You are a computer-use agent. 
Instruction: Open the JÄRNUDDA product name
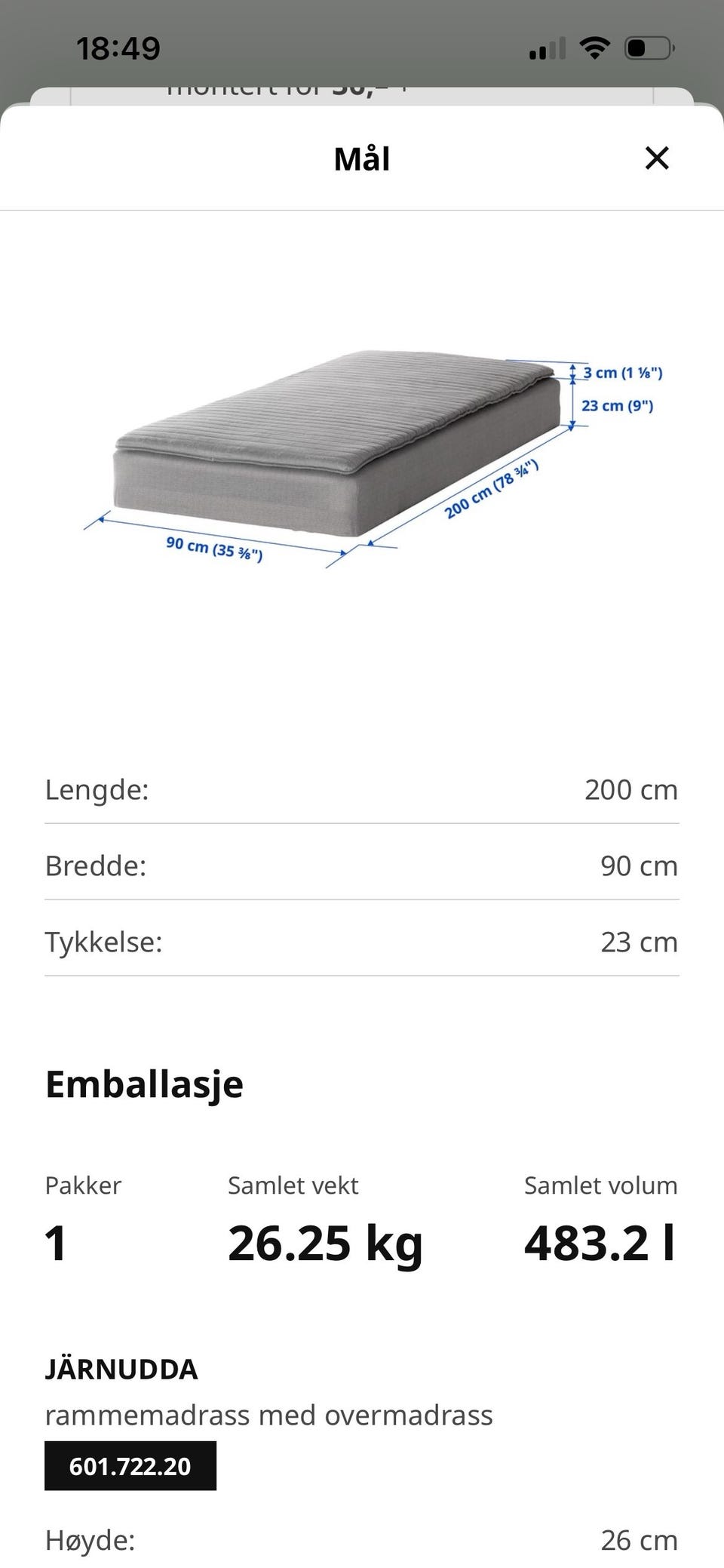[x=121, y=1368]
